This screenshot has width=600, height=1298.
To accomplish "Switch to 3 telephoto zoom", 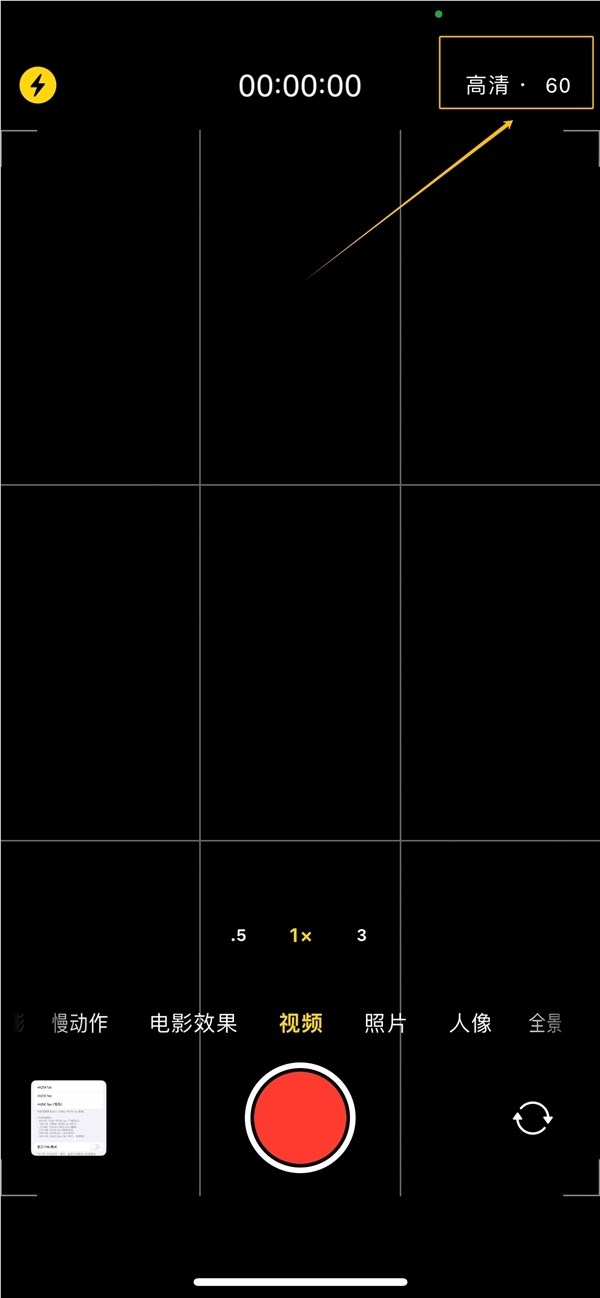I will (362, 936).
